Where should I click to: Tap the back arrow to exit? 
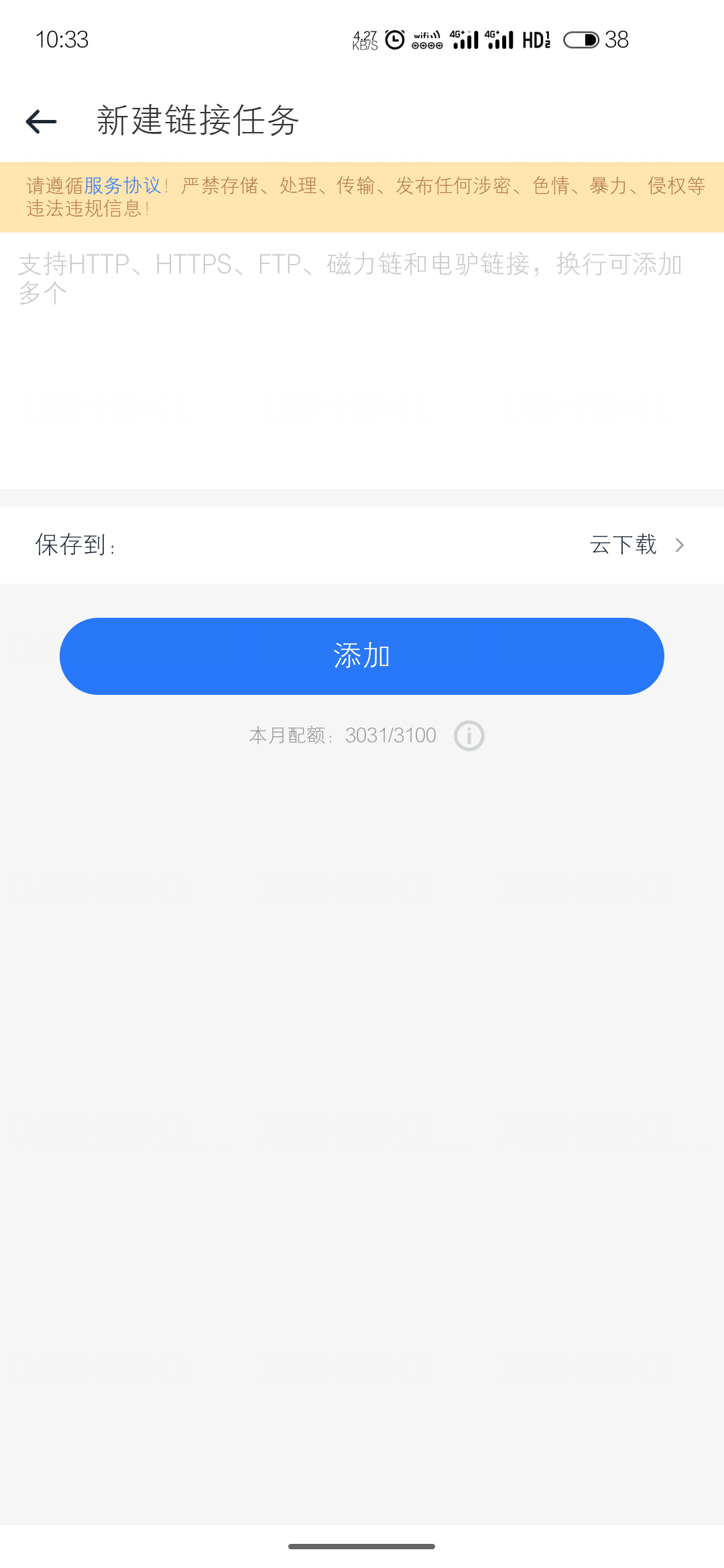click(x=40, y=121)
